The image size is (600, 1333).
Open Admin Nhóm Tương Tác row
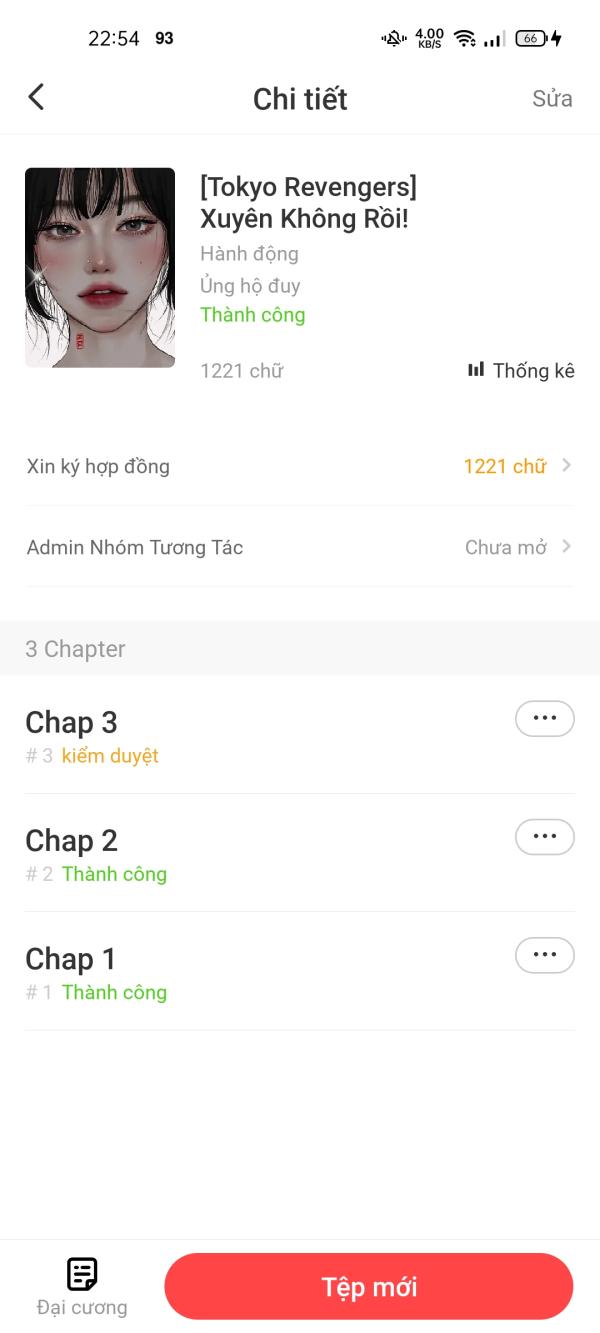tap(300, 547)
